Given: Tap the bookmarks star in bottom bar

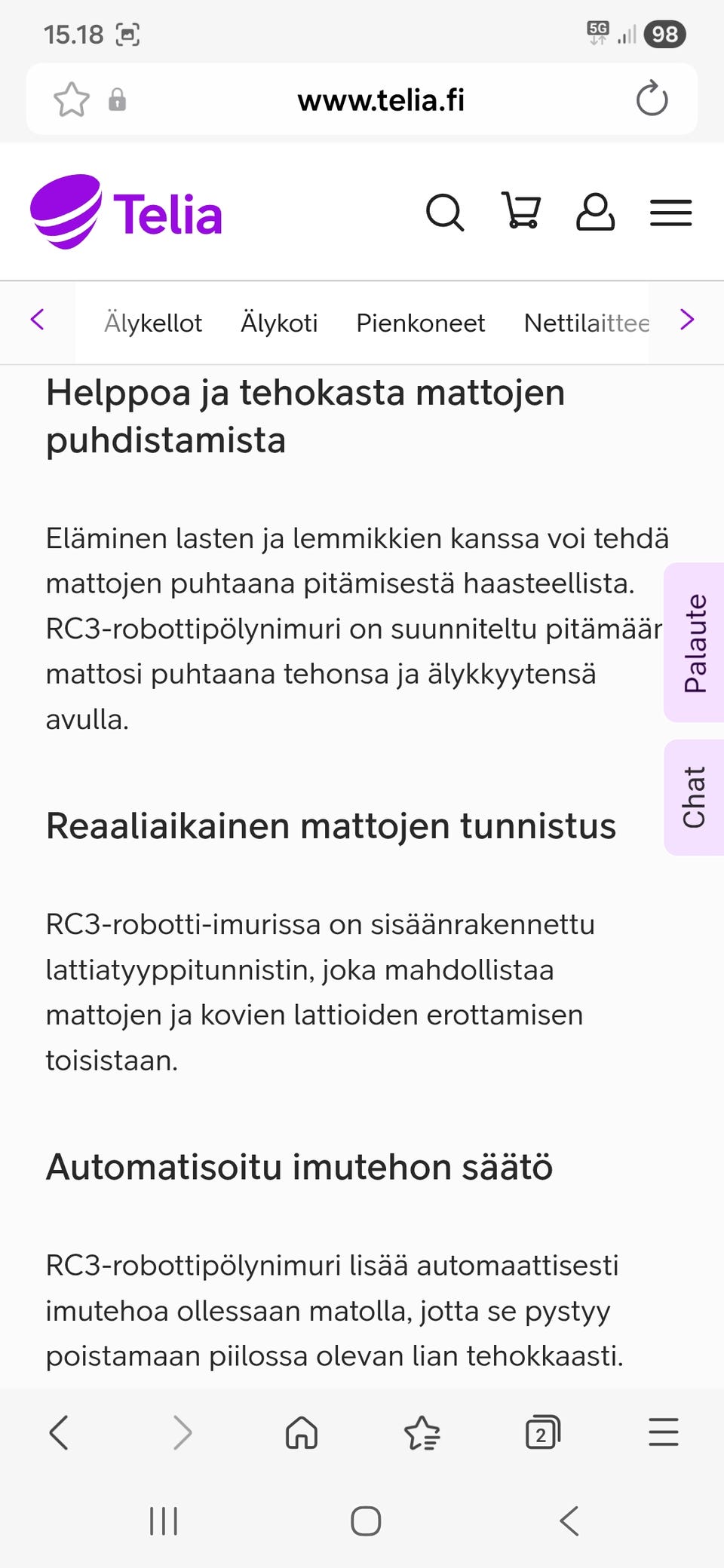Looking at the screenshot, I should pyautogui.click(x=422, y=1432).
